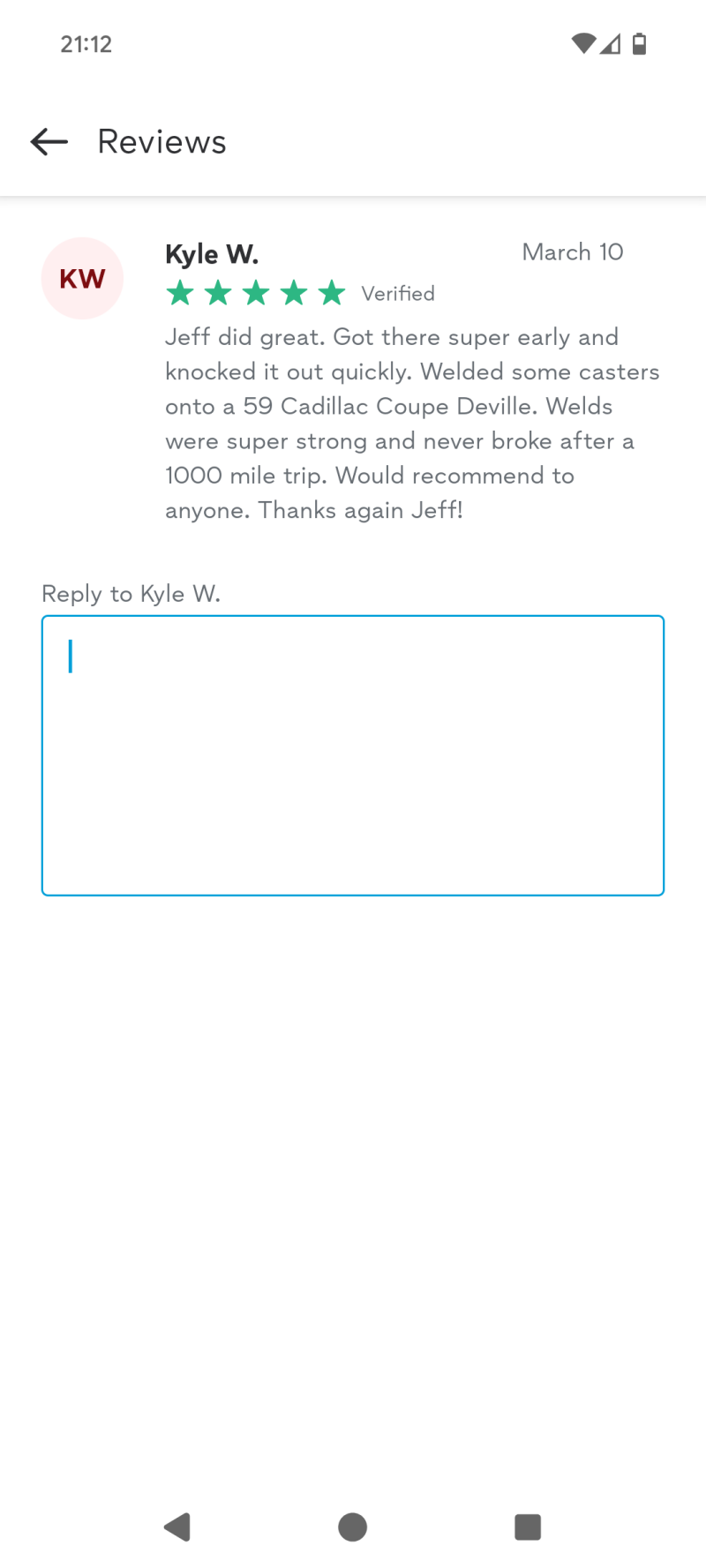Go back from Reviews screen
Image resolution: width=706 pixels, height=1568 pixels.
49,141
